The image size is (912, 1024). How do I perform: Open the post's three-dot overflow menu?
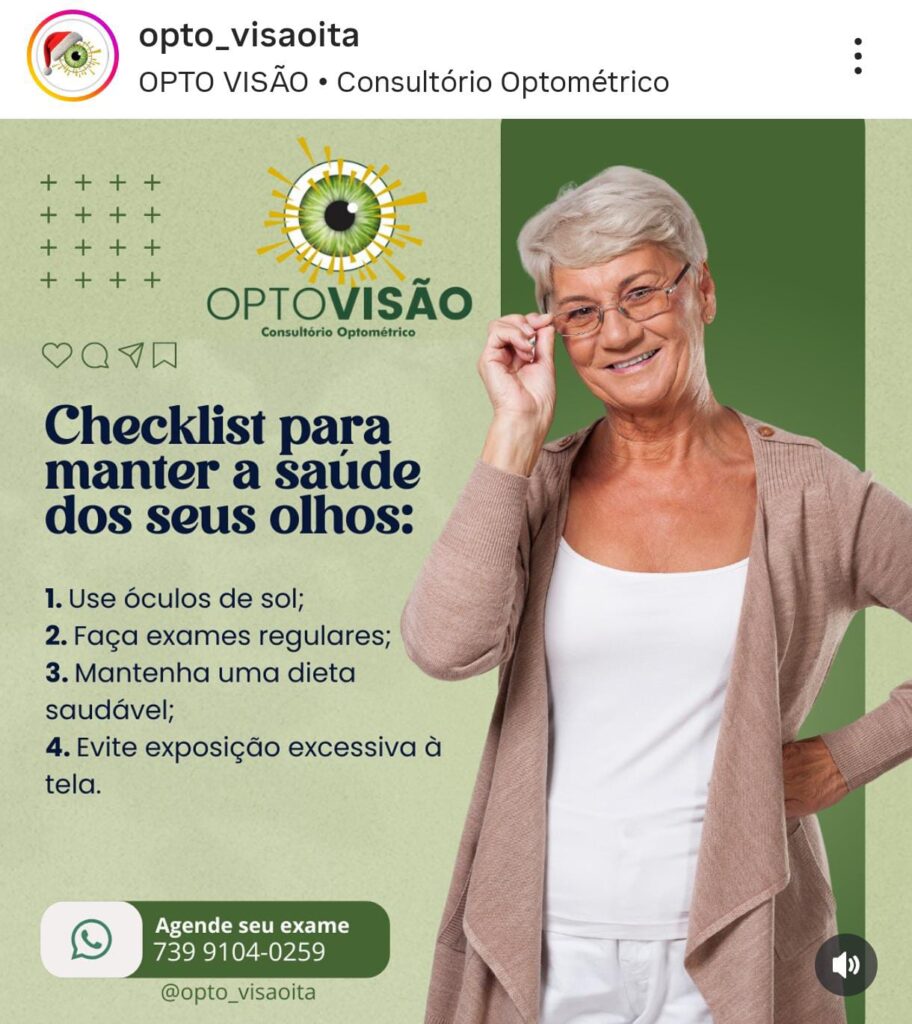click(x=857, y=56)
